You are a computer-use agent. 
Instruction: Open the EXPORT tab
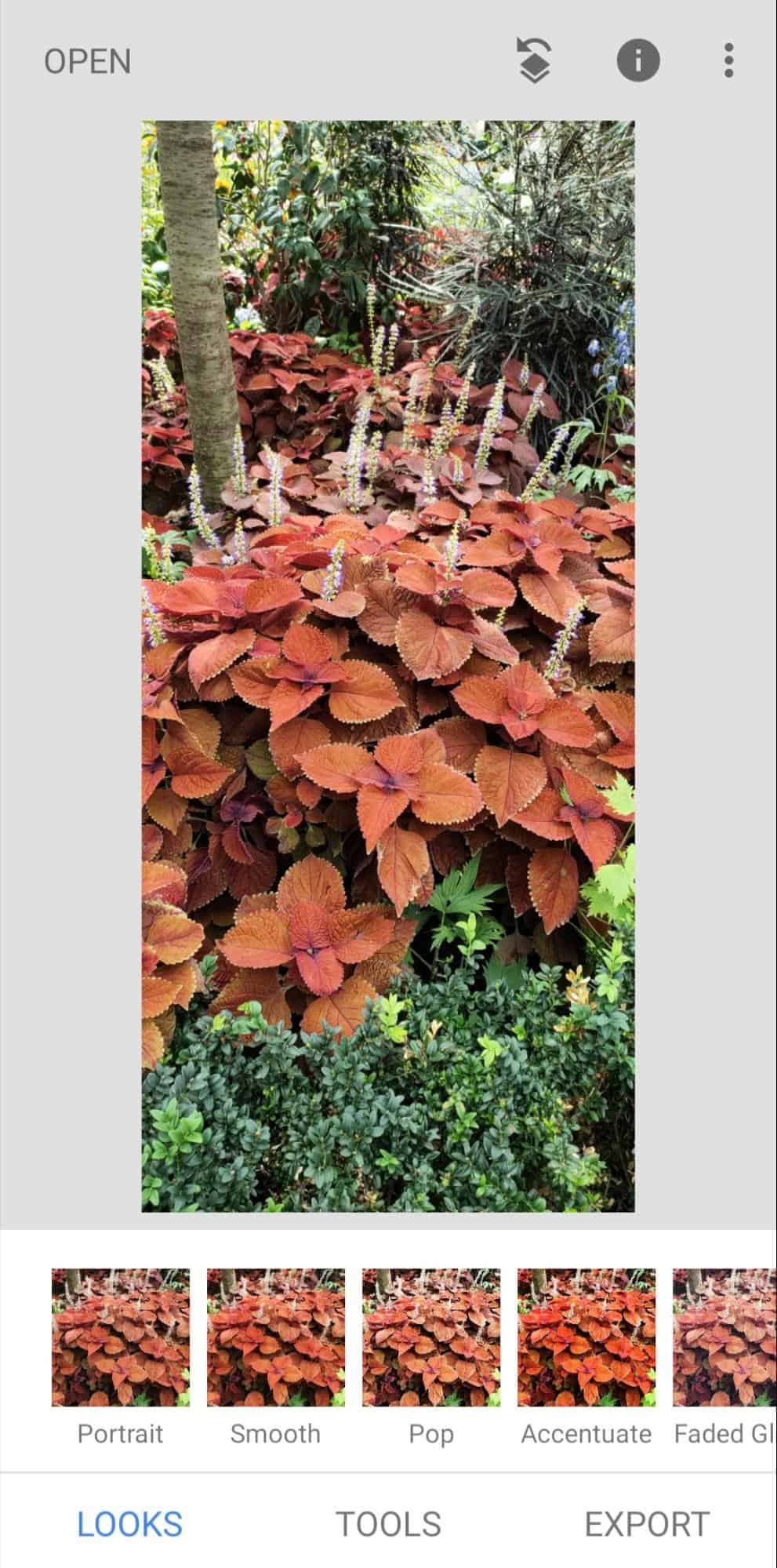coord(647,1524)
